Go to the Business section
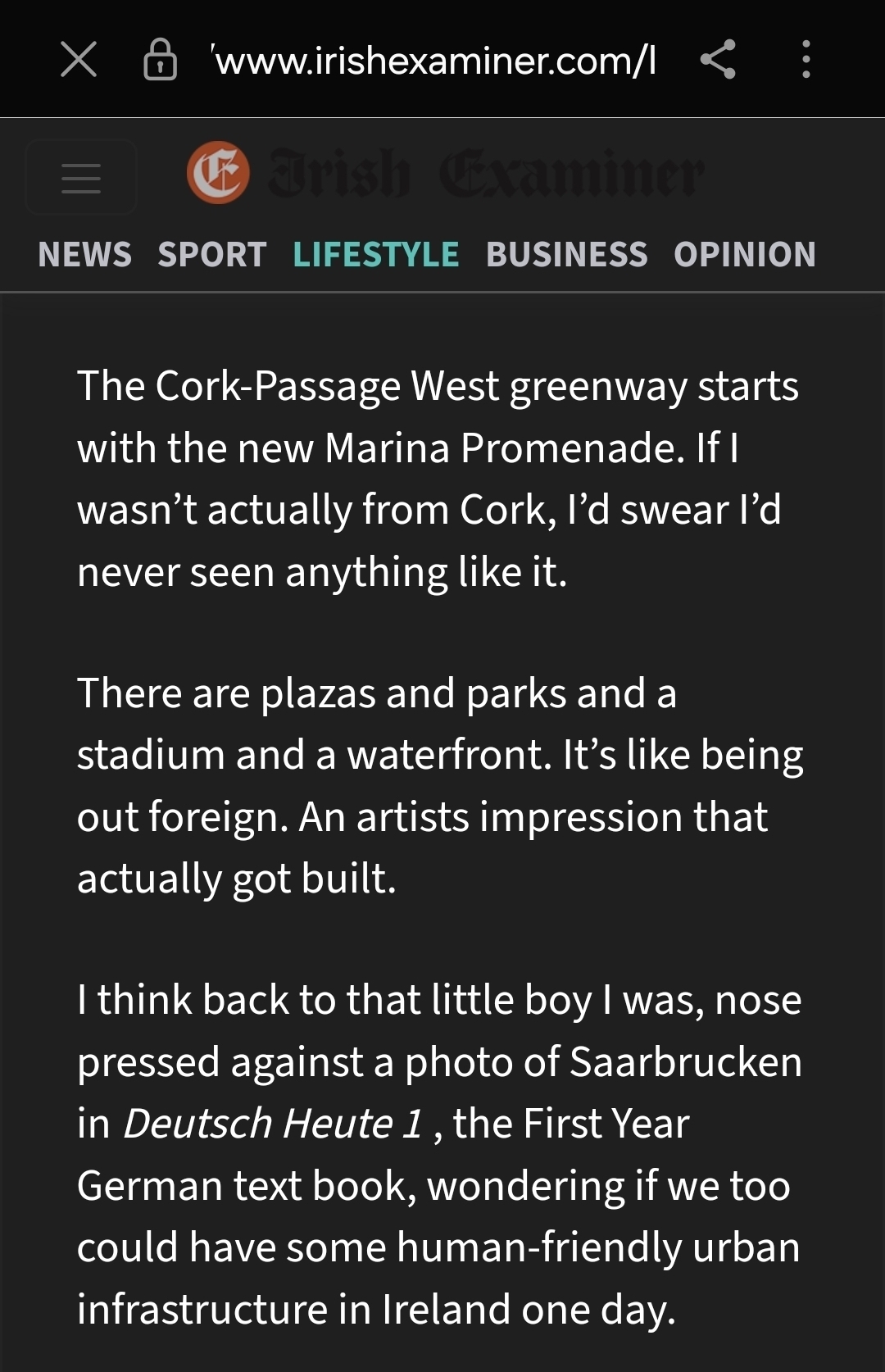 566,255
